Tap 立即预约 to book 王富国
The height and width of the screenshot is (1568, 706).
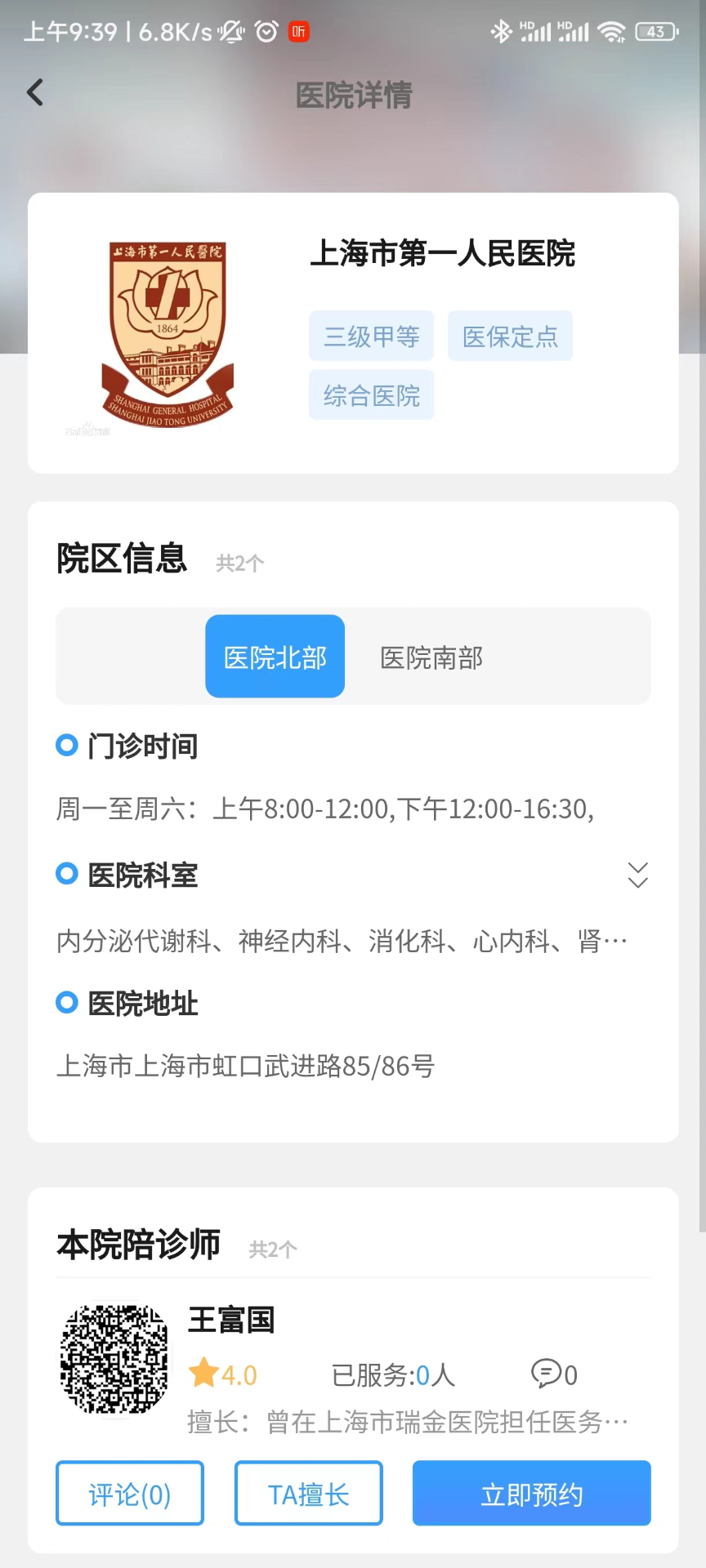coord(531,1494)
